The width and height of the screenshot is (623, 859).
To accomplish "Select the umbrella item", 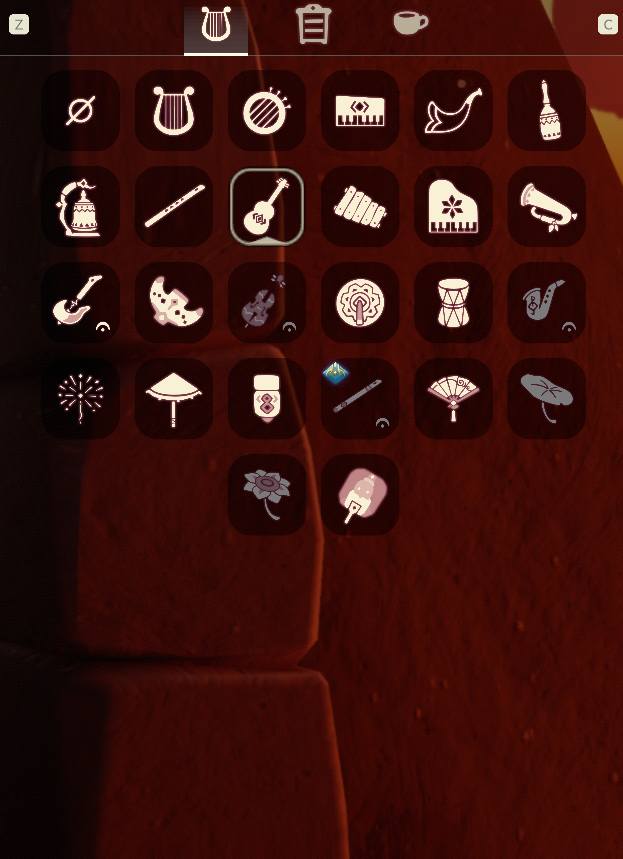I will click(x=174, y=398).
